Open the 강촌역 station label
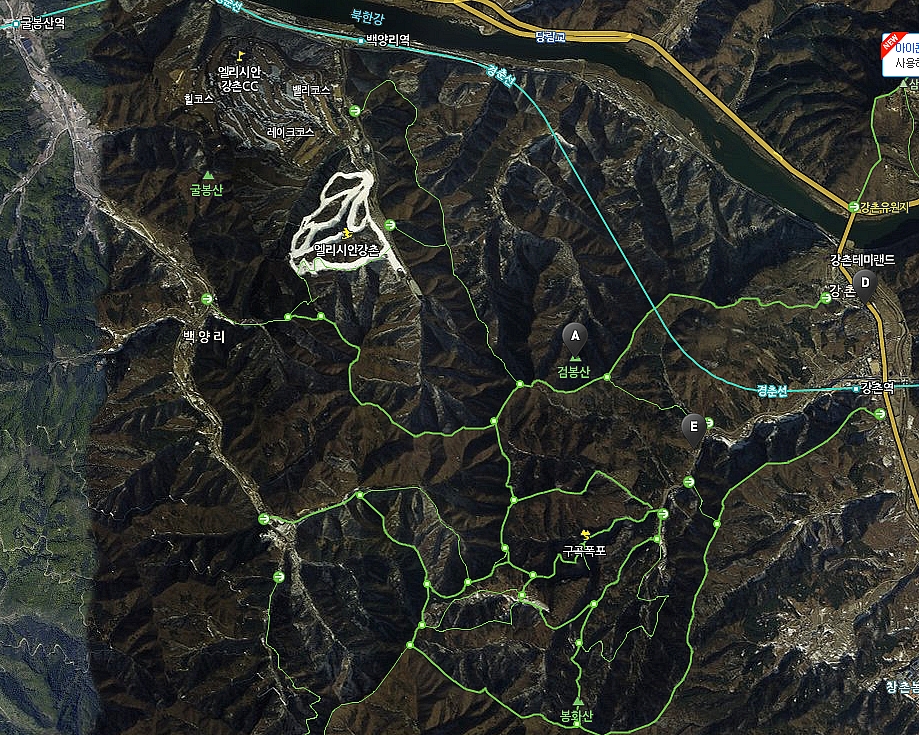 click(x=876, y=387)
